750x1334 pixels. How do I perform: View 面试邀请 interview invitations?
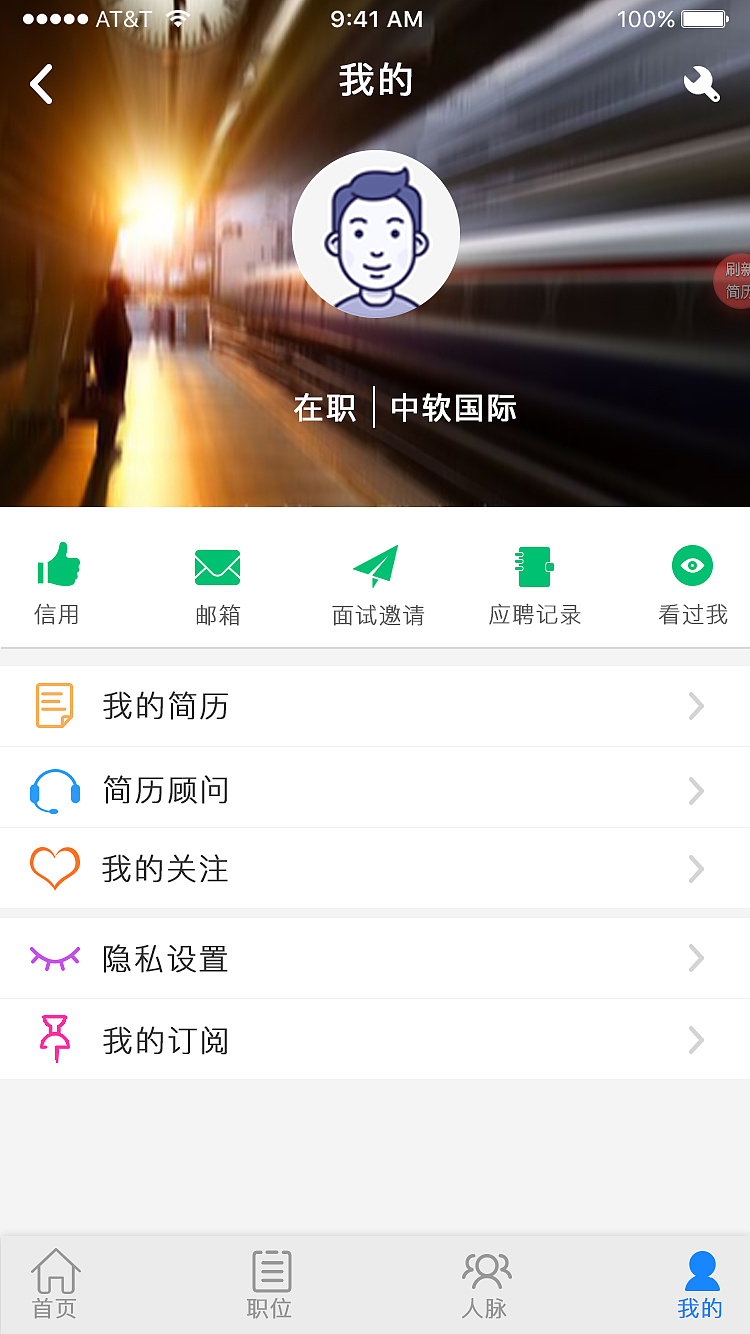(377, 585)
